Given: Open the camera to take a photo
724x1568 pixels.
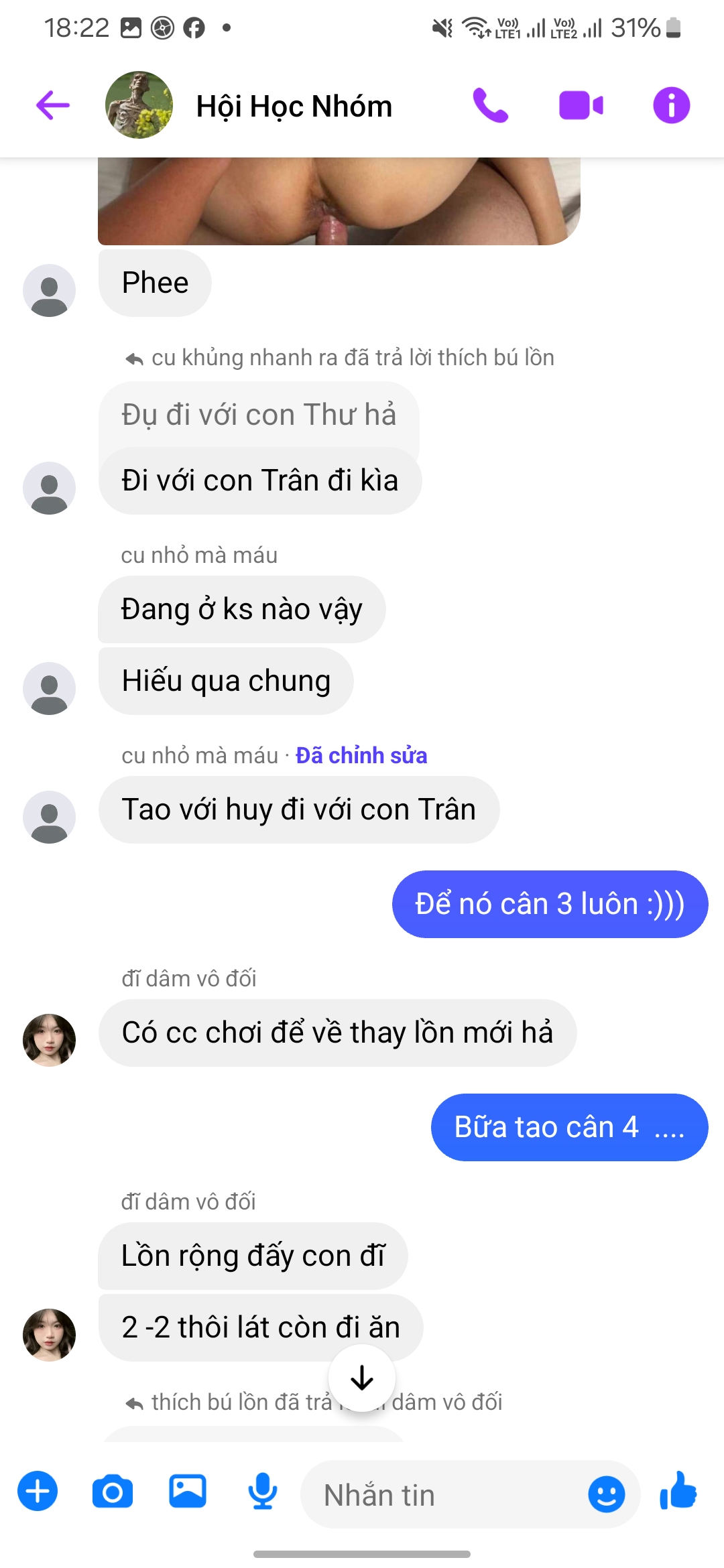Looking at the screenshot, I should [113, 1492].
